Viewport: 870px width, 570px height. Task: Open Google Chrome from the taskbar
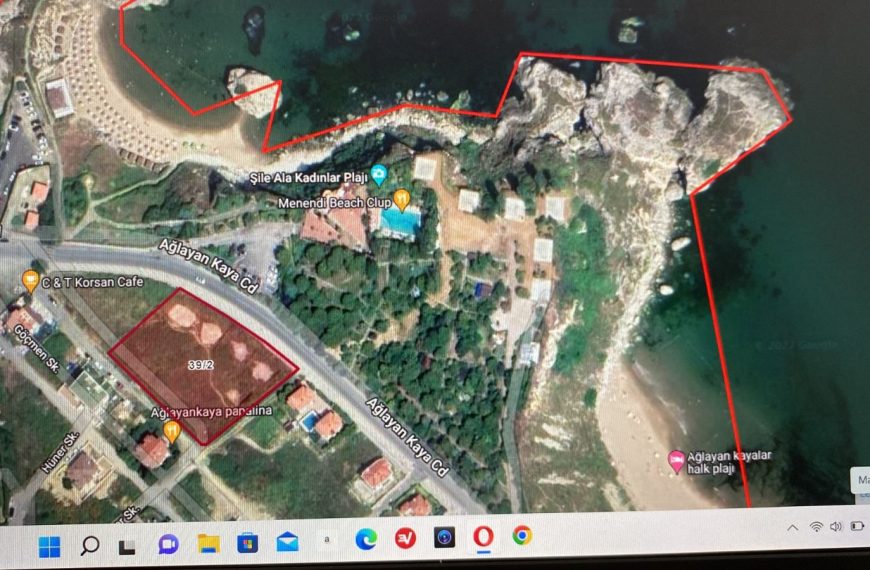tap(521, 535)
